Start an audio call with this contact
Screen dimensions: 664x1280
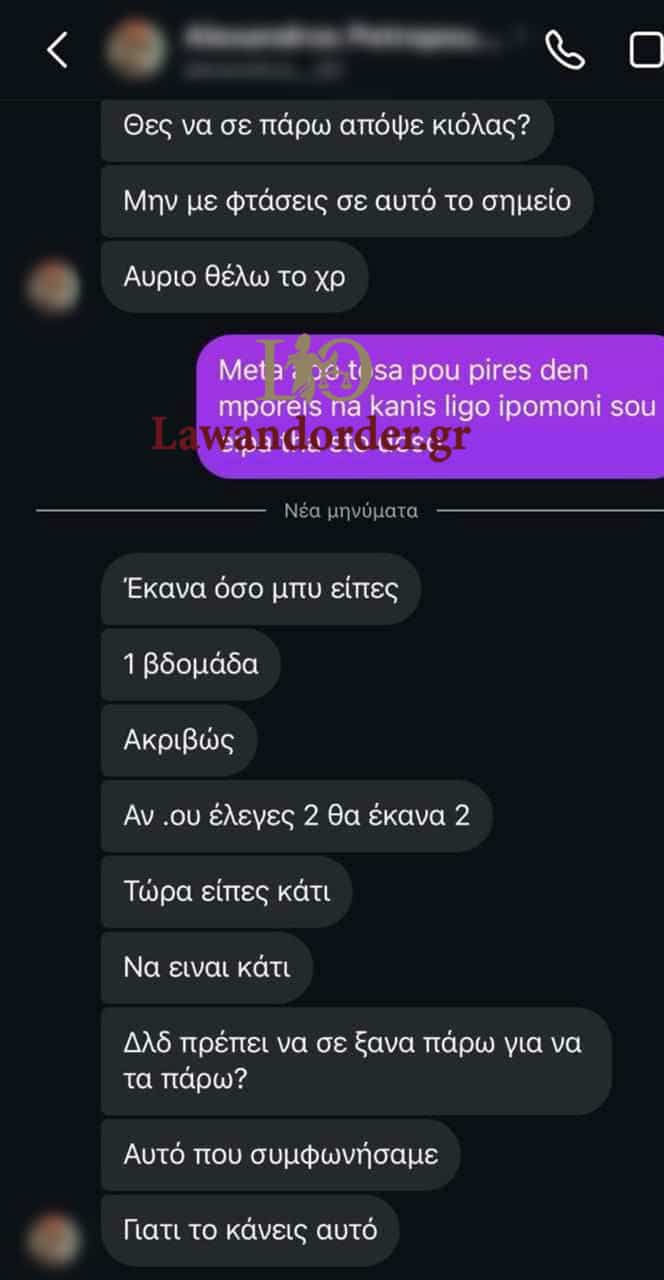[564, 49]
